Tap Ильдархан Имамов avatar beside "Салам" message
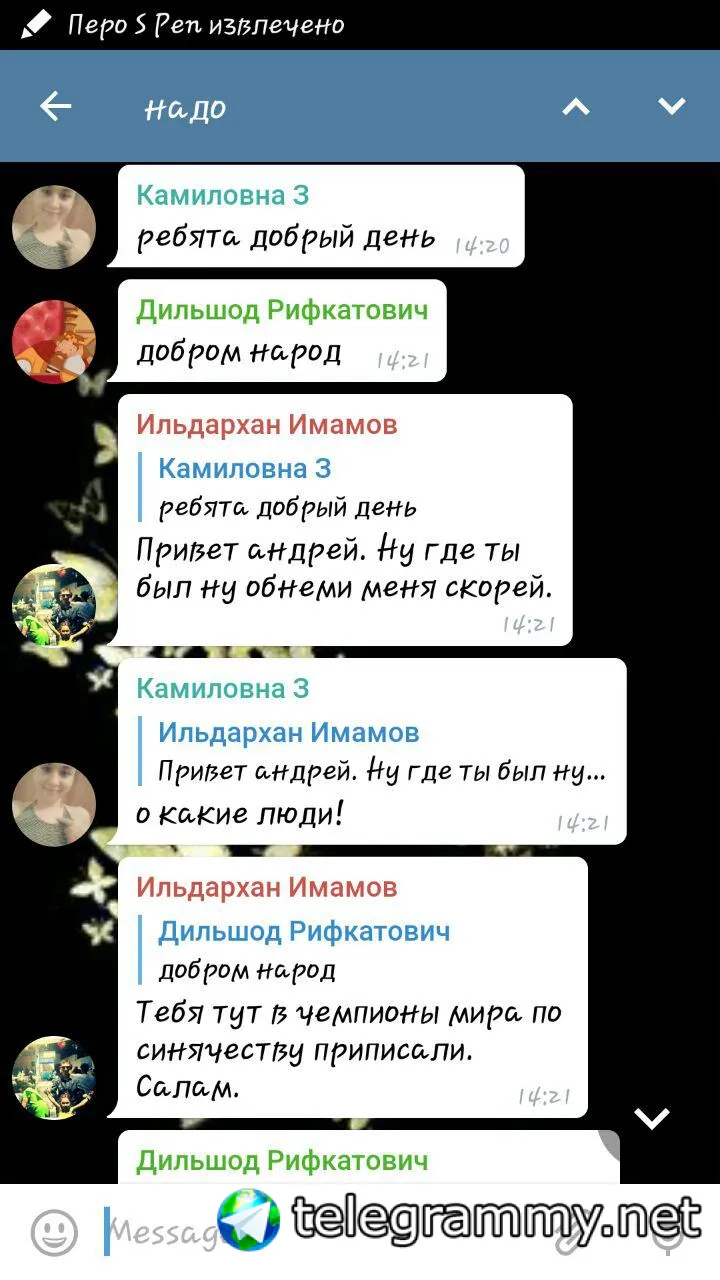 click(54, 1077)
